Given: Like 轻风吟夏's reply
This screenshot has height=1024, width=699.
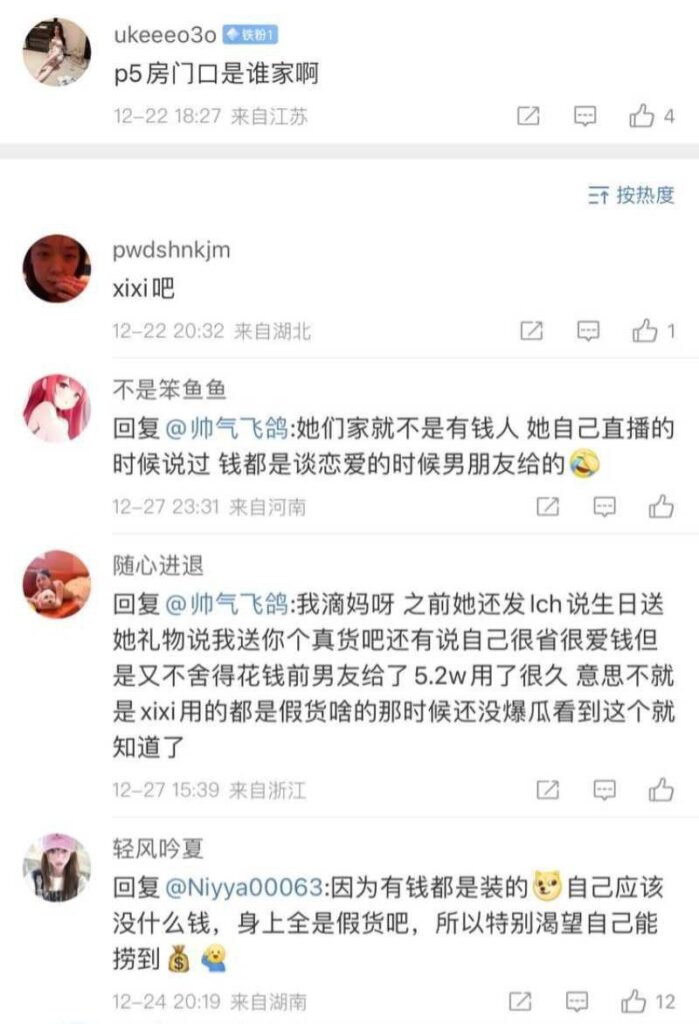Looking at the screenshot, I should click(x=634, y=1000).
